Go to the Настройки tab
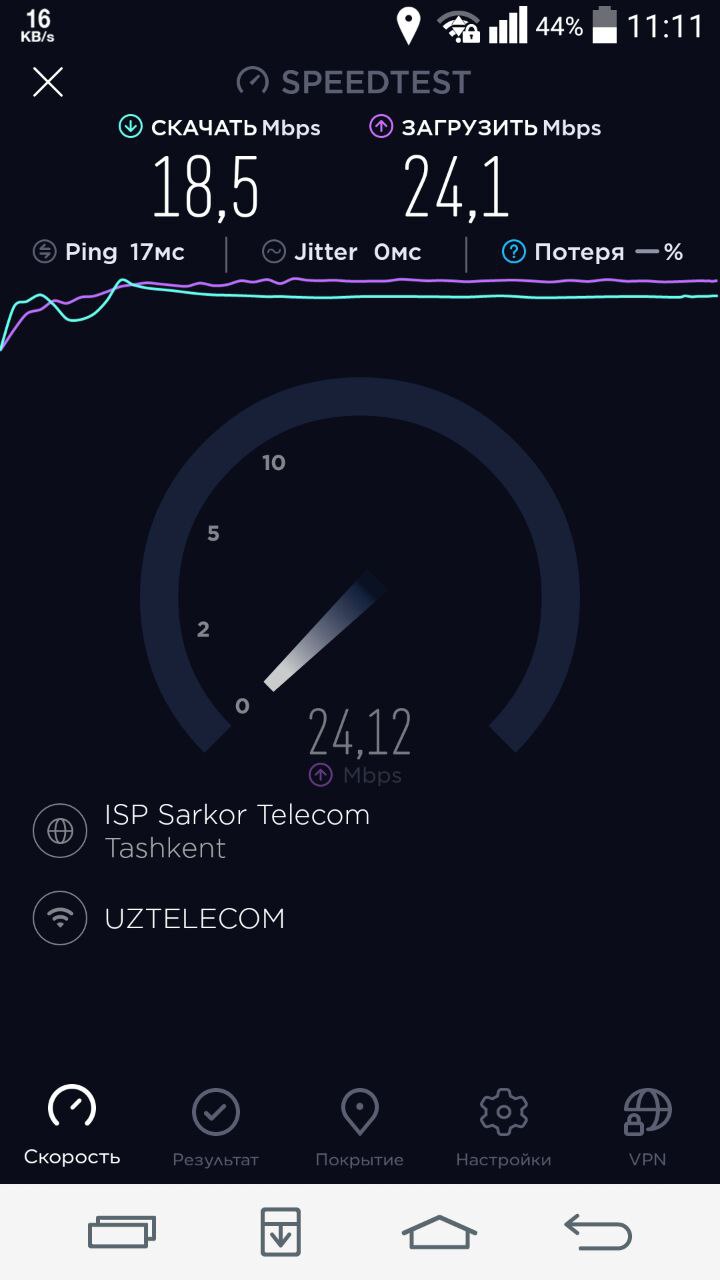The height and width of the screenshot is (1280, 720). point(504,1128)
